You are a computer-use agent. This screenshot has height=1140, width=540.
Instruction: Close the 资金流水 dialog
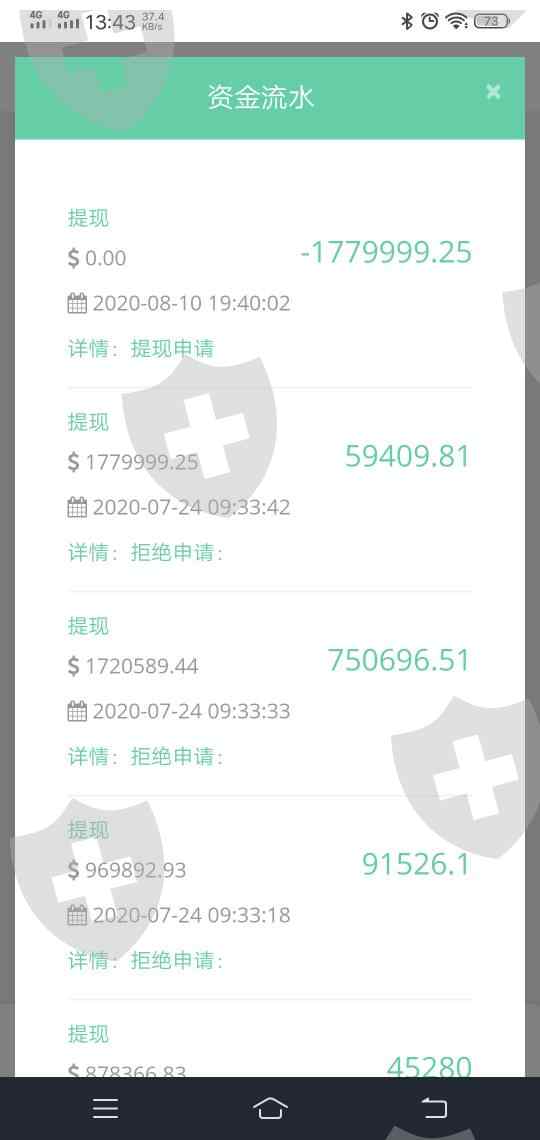(493, 92)
